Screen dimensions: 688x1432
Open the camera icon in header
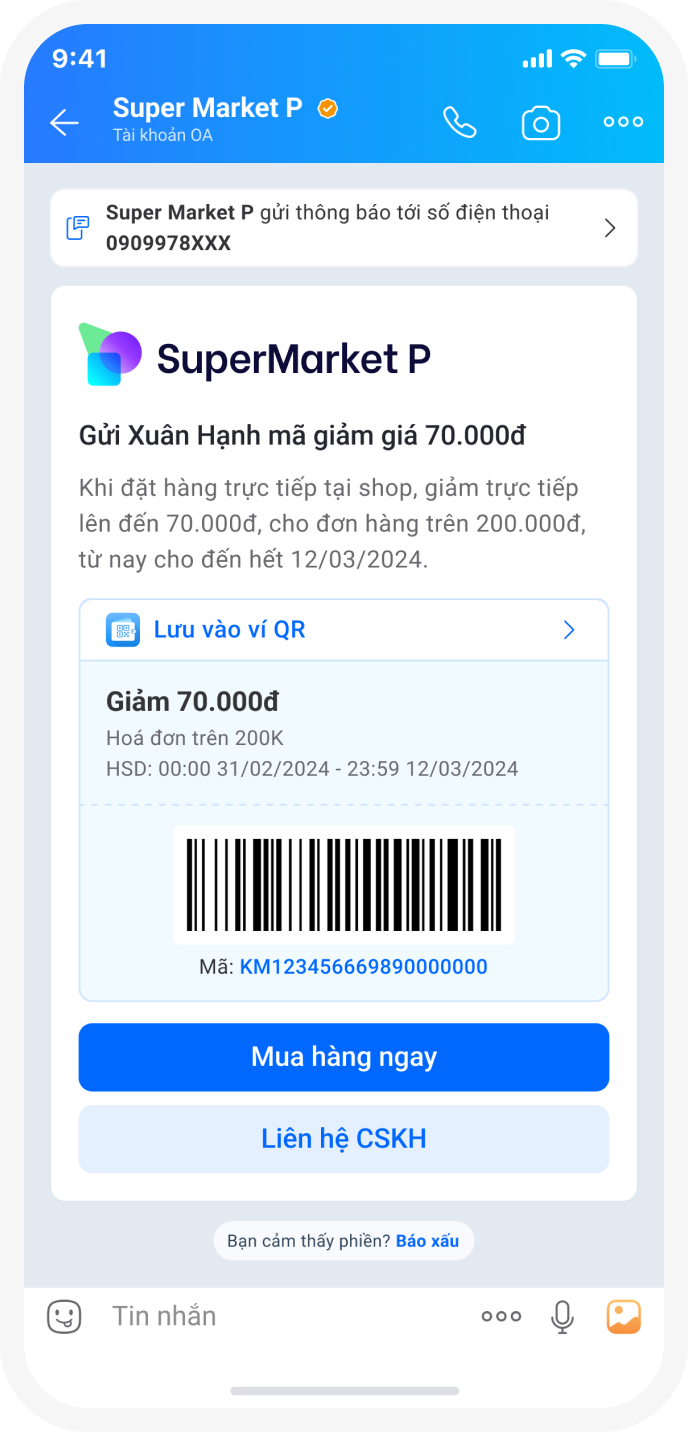pos(541,123)
